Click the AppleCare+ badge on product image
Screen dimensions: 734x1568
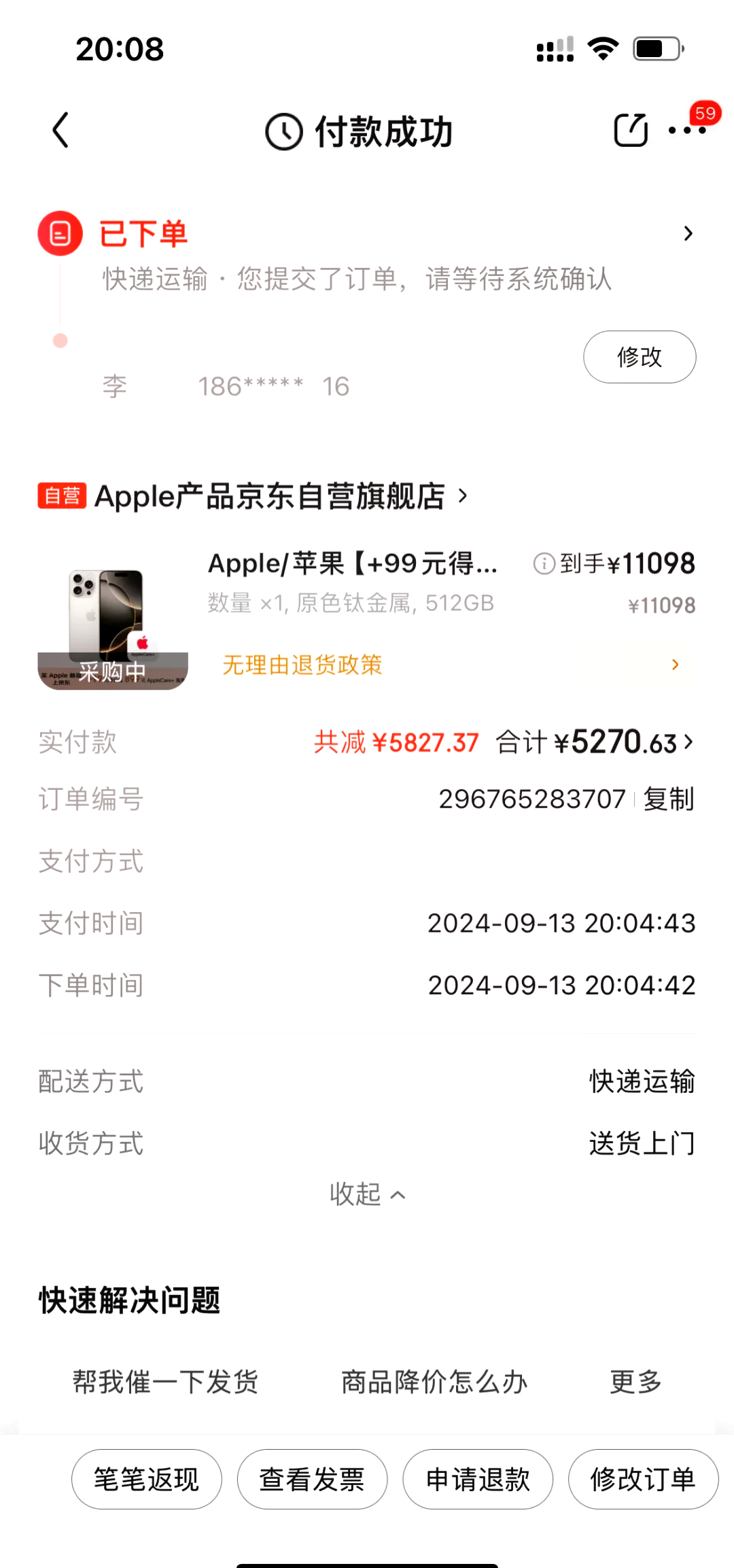[x=143, y=644]
